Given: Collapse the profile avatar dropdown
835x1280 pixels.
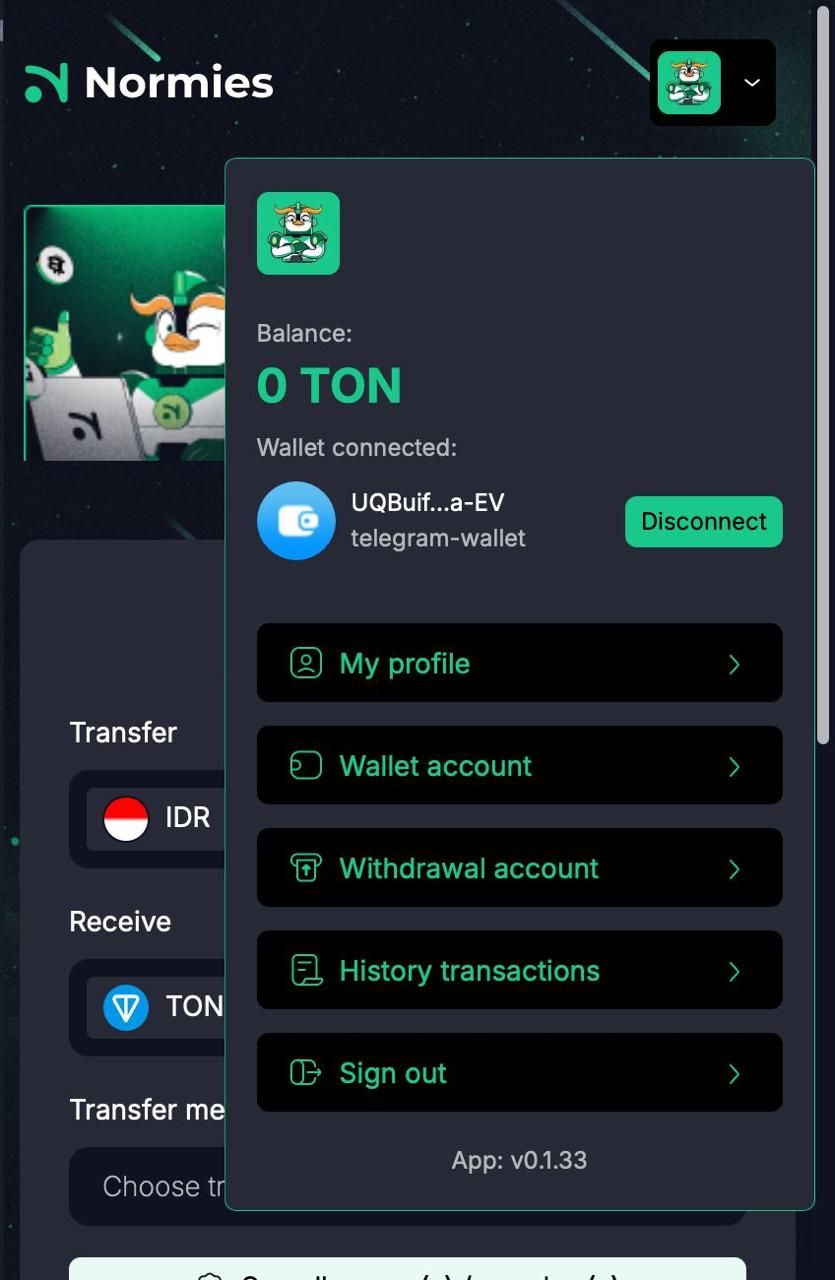Looking at the screenshot, I should tap(751, 82).
